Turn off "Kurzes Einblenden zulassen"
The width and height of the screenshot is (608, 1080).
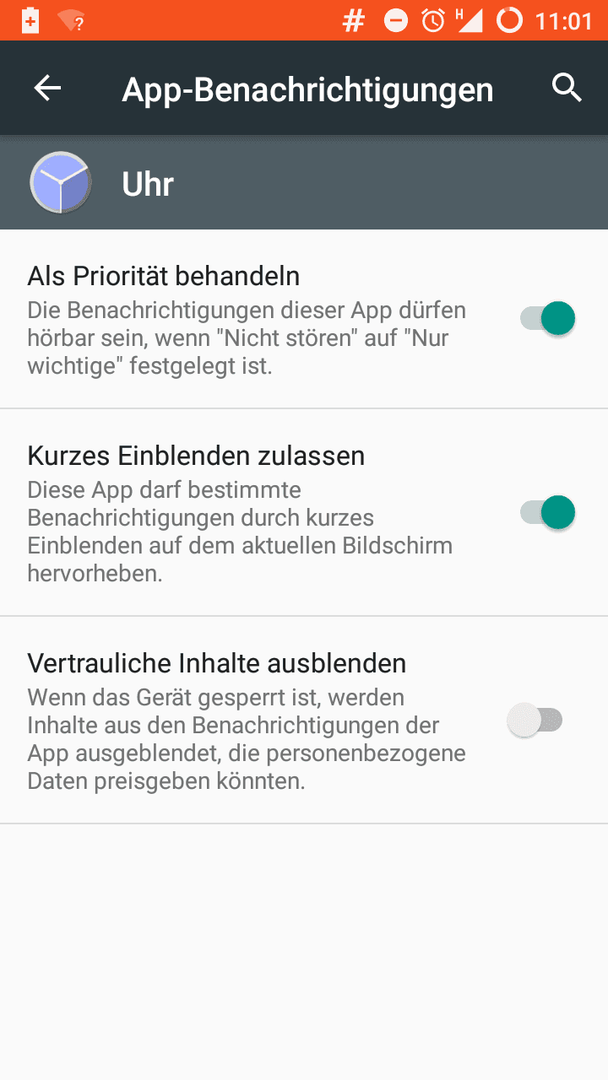point(548,512)
